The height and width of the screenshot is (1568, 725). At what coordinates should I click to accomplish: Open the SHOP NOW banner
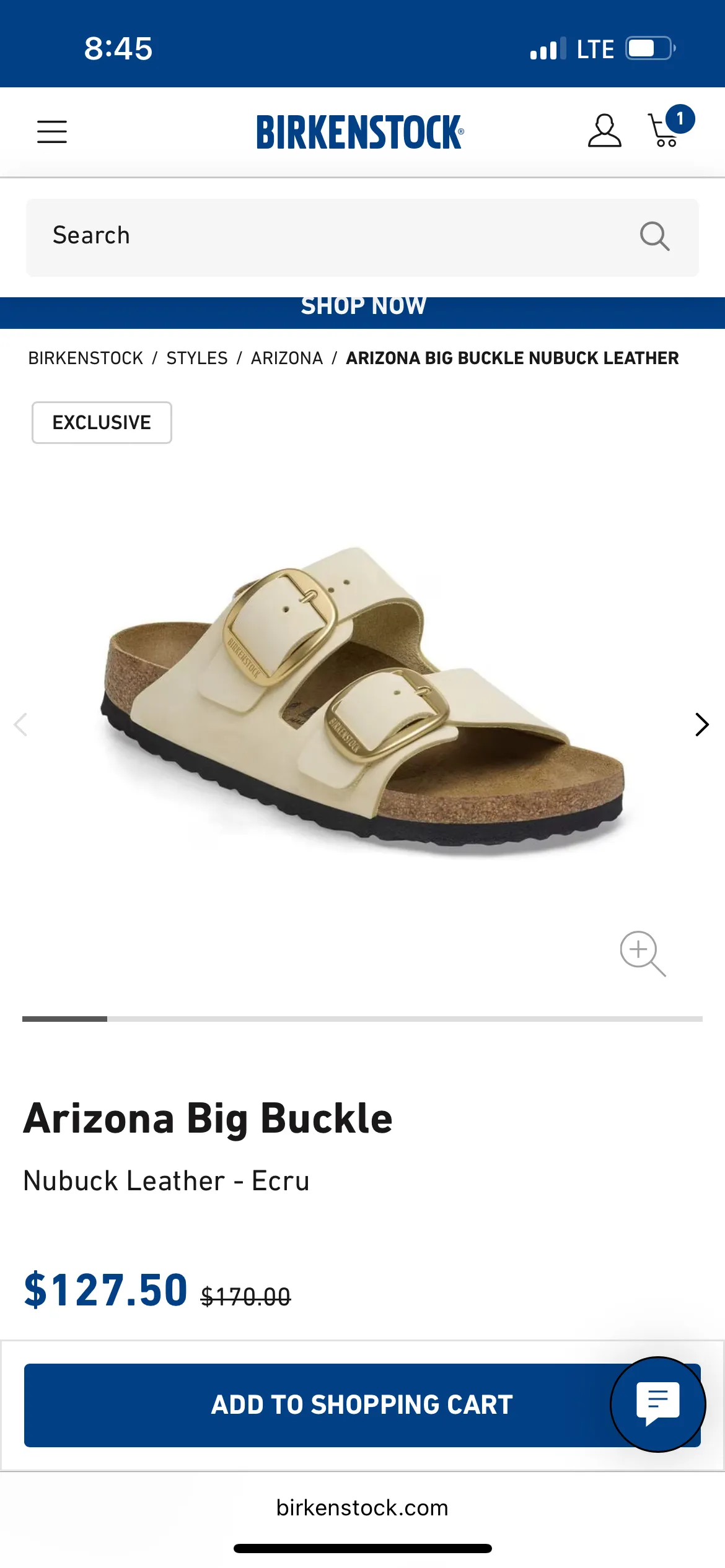click(x=362, y=307)
